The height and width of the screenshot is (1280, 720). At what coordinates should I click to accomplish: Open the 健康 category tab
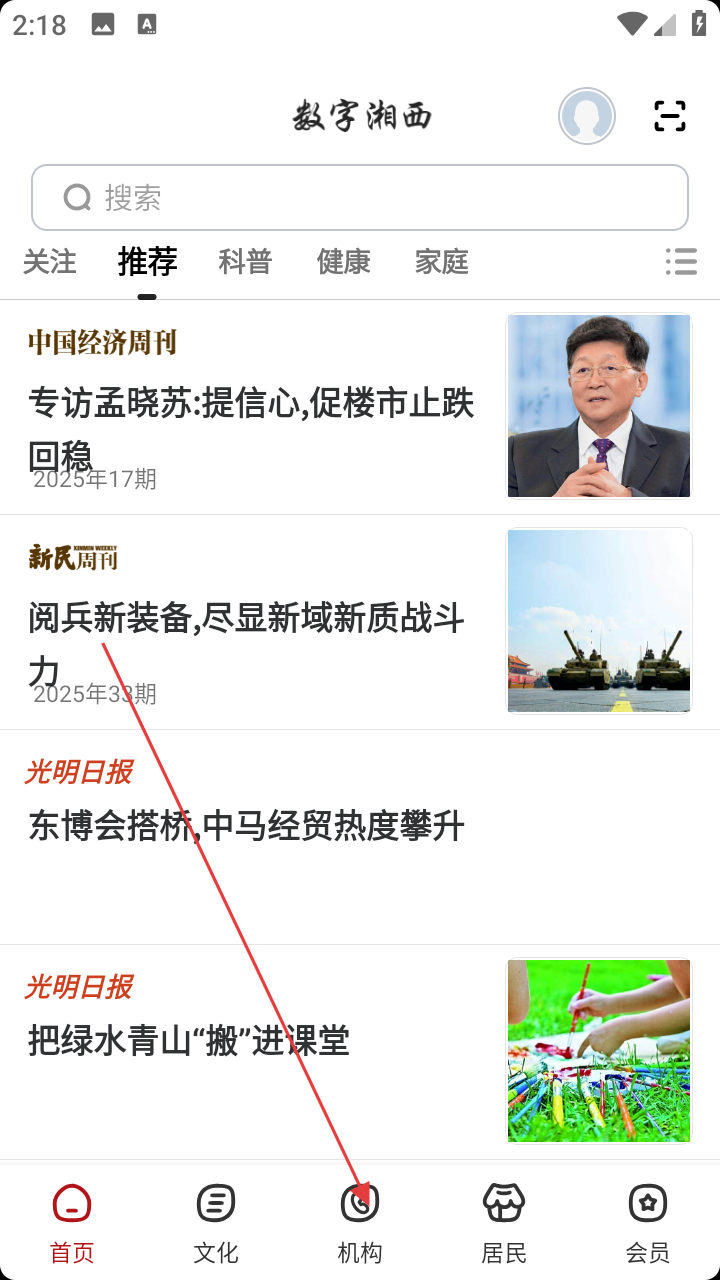(343, 262)
